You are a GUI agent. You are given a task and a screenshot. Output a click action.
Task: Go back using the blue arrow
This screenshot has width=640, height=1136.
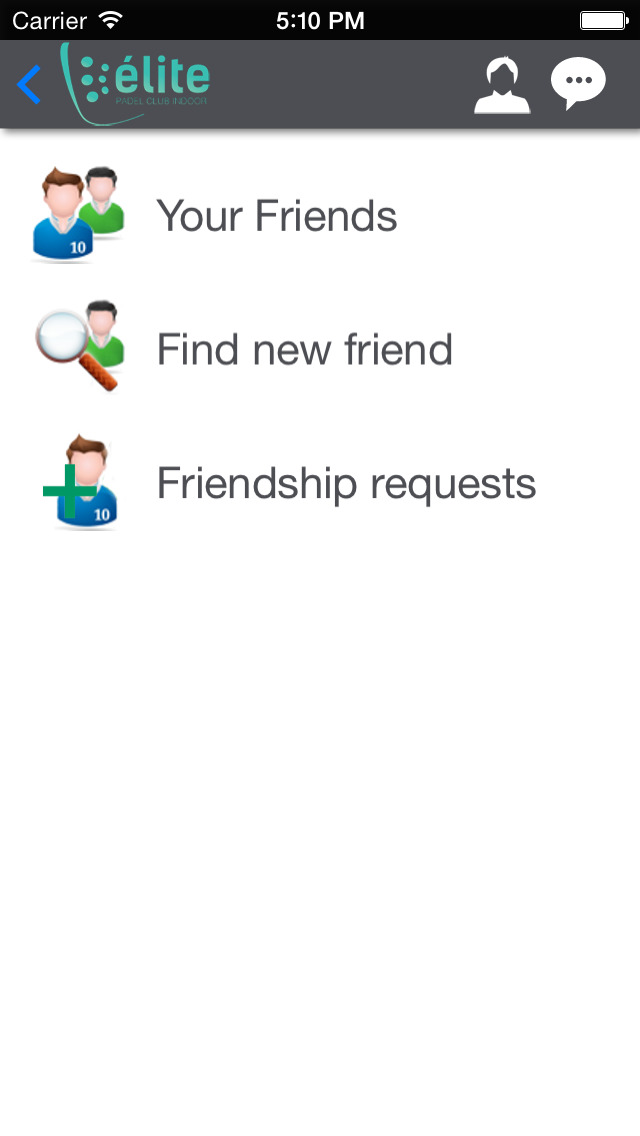coord(29,84)
